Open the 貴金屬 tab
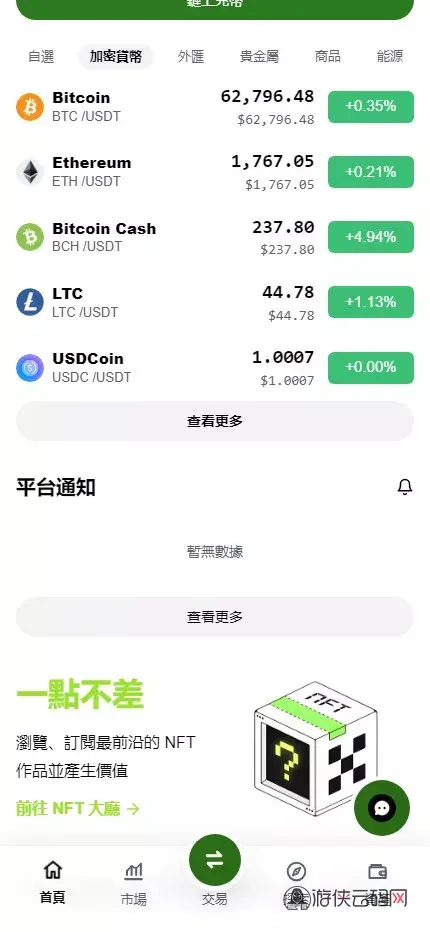Viewport: 430px width, 932px height. (259, 56)
